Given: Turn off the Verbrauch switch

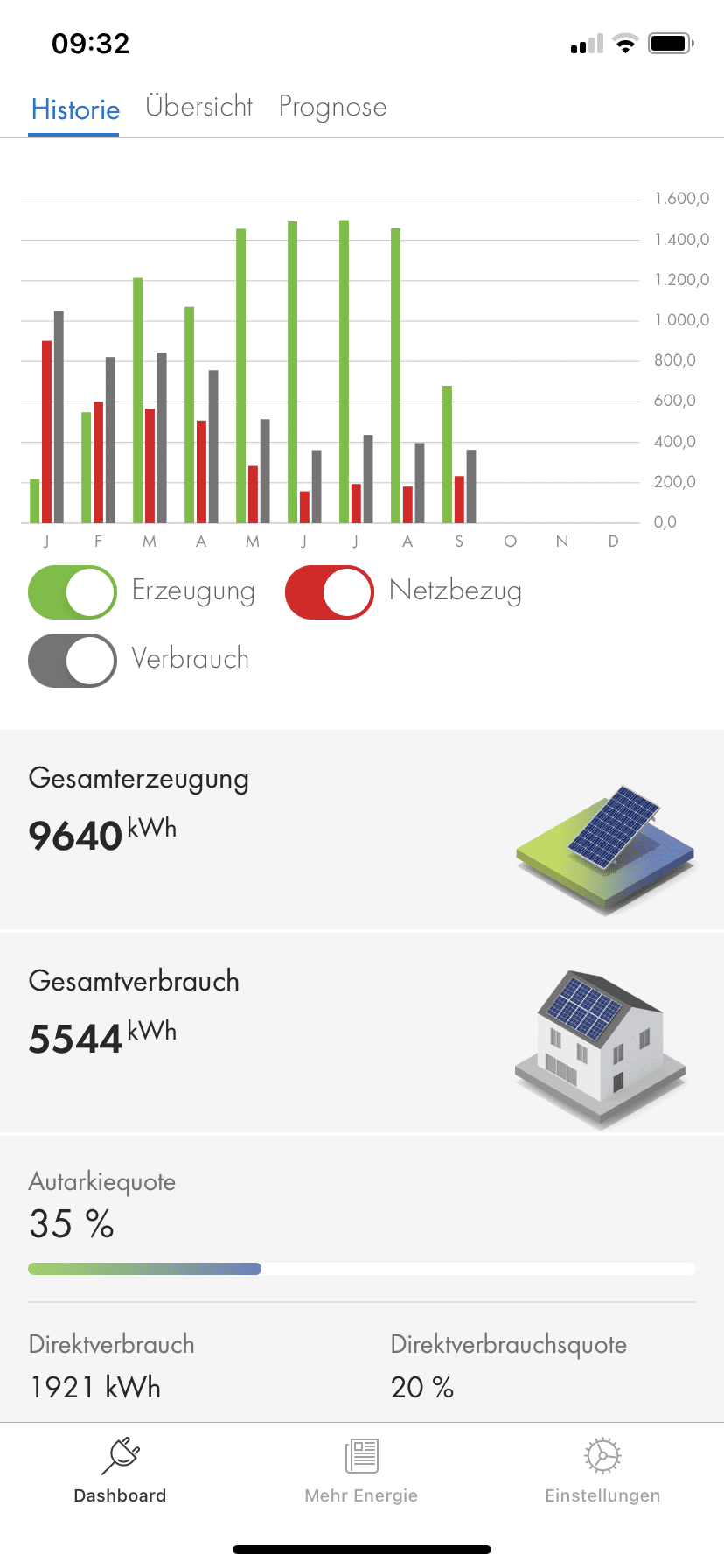Looking at the screenshot, I should click(x=73, y=660).
